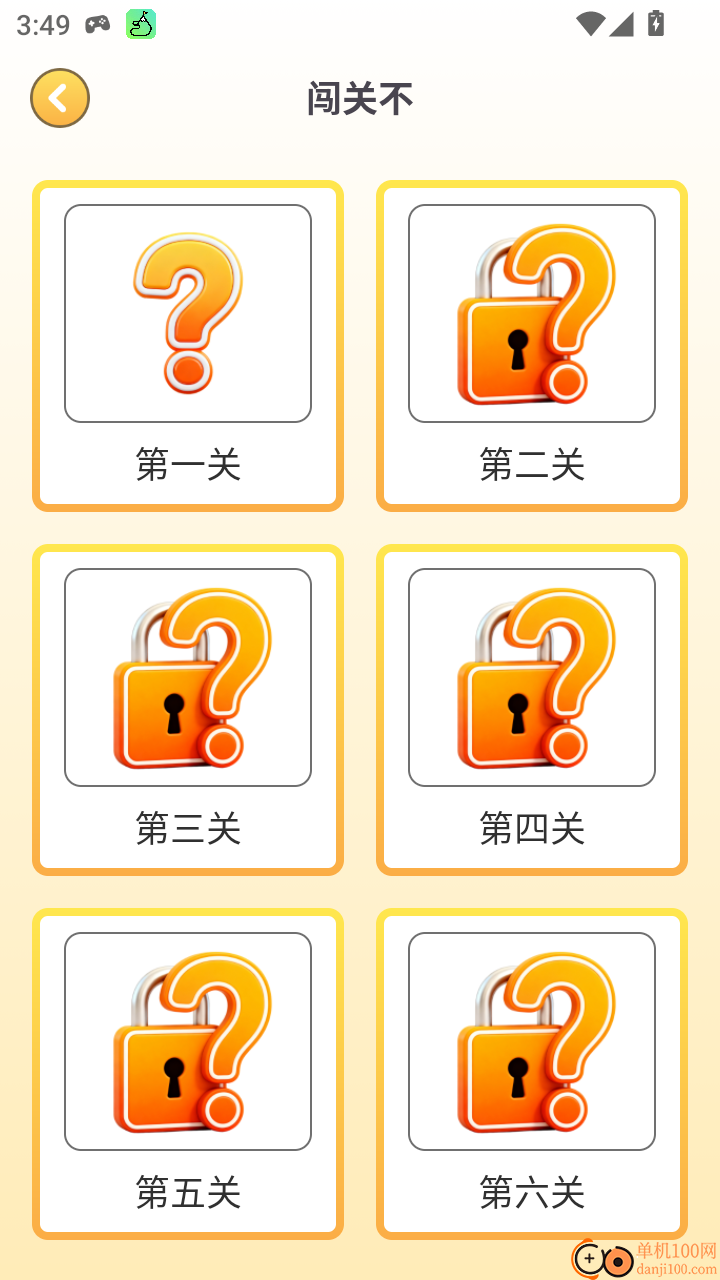Tap the locked padlock icon on 第六关
Screen dimensions: 720x1280
(531, 1042)
